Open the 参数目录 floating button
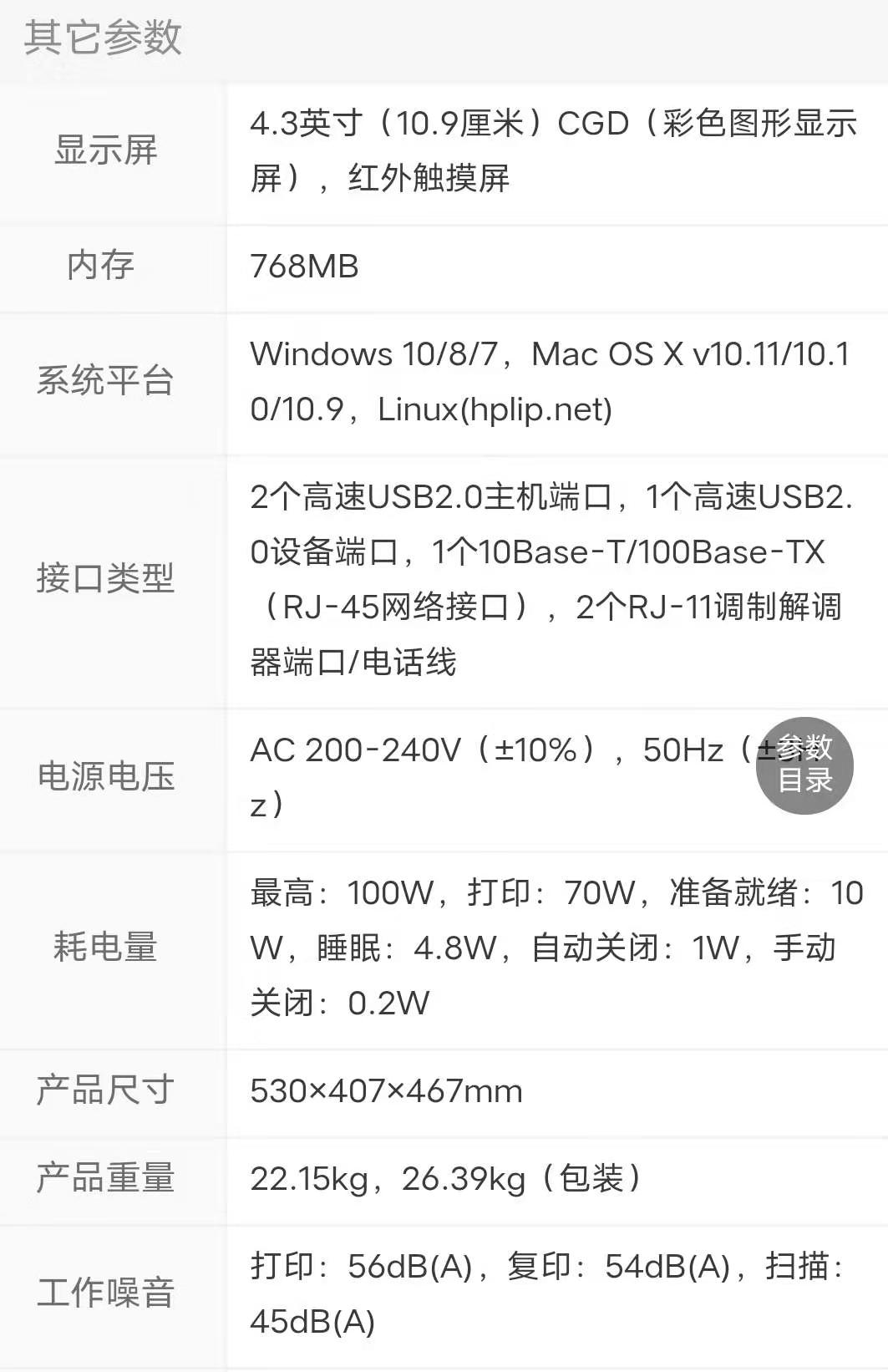888x1372 pixels. [804, 765]
